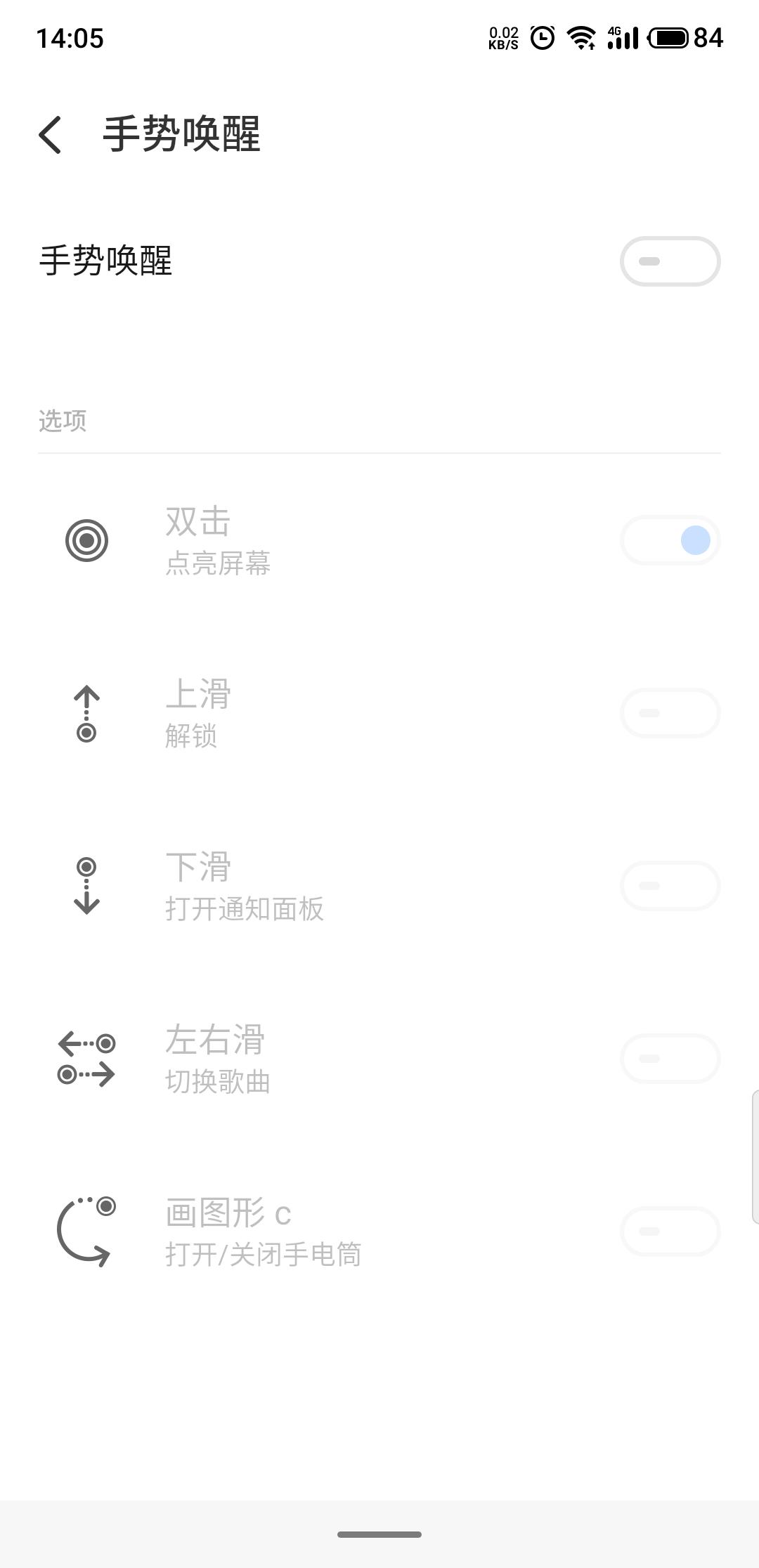This screenshot has height=1568, width=759.
Task: Click the 选项 section header
Action: [62, 419]
